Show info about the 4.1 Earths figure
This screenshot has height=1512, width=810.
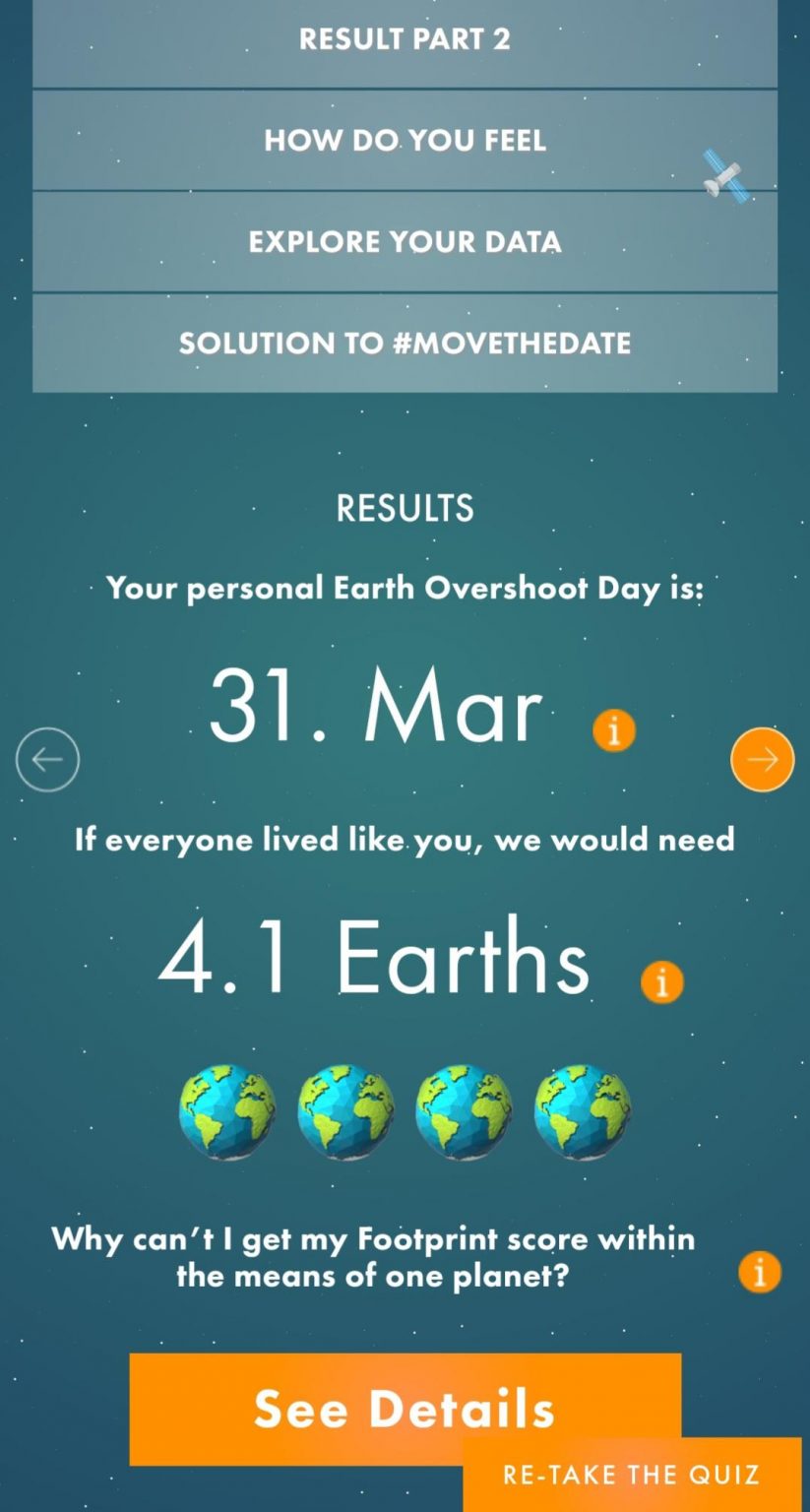[661, 981]
